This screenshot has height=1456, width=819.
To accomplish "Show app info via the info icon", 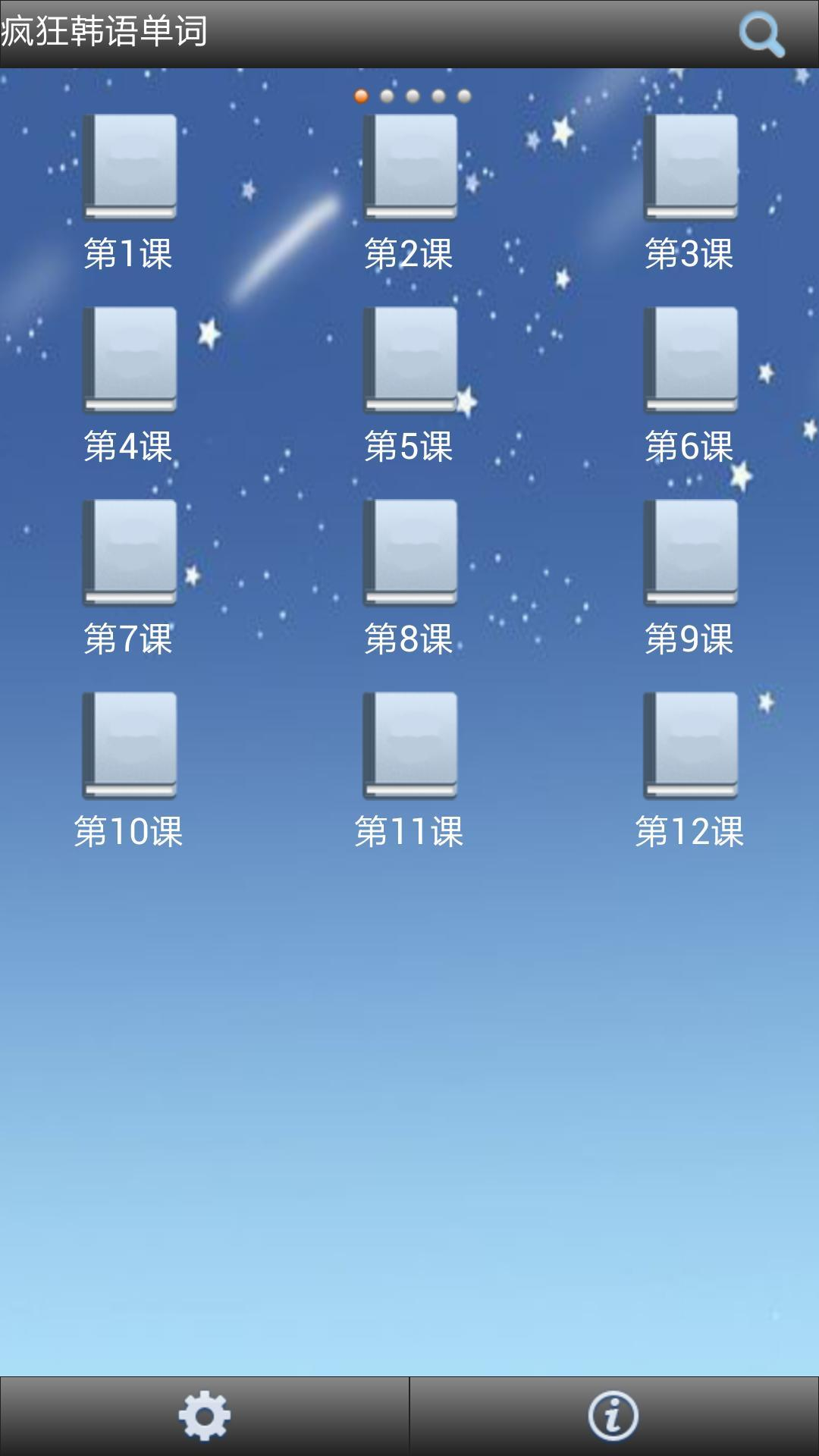I will coord(613,1416).
